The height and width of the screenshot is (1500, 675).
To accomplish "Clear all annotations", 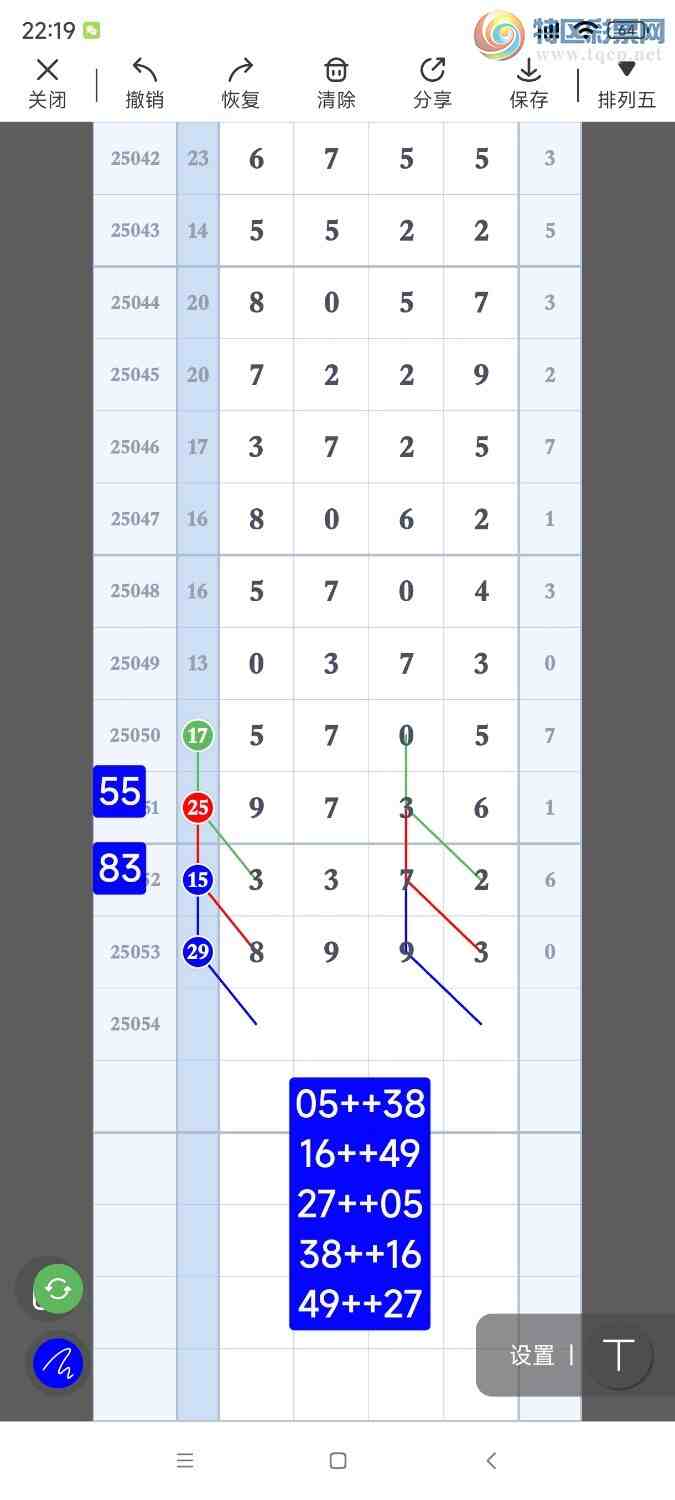I will pos(336,83).
